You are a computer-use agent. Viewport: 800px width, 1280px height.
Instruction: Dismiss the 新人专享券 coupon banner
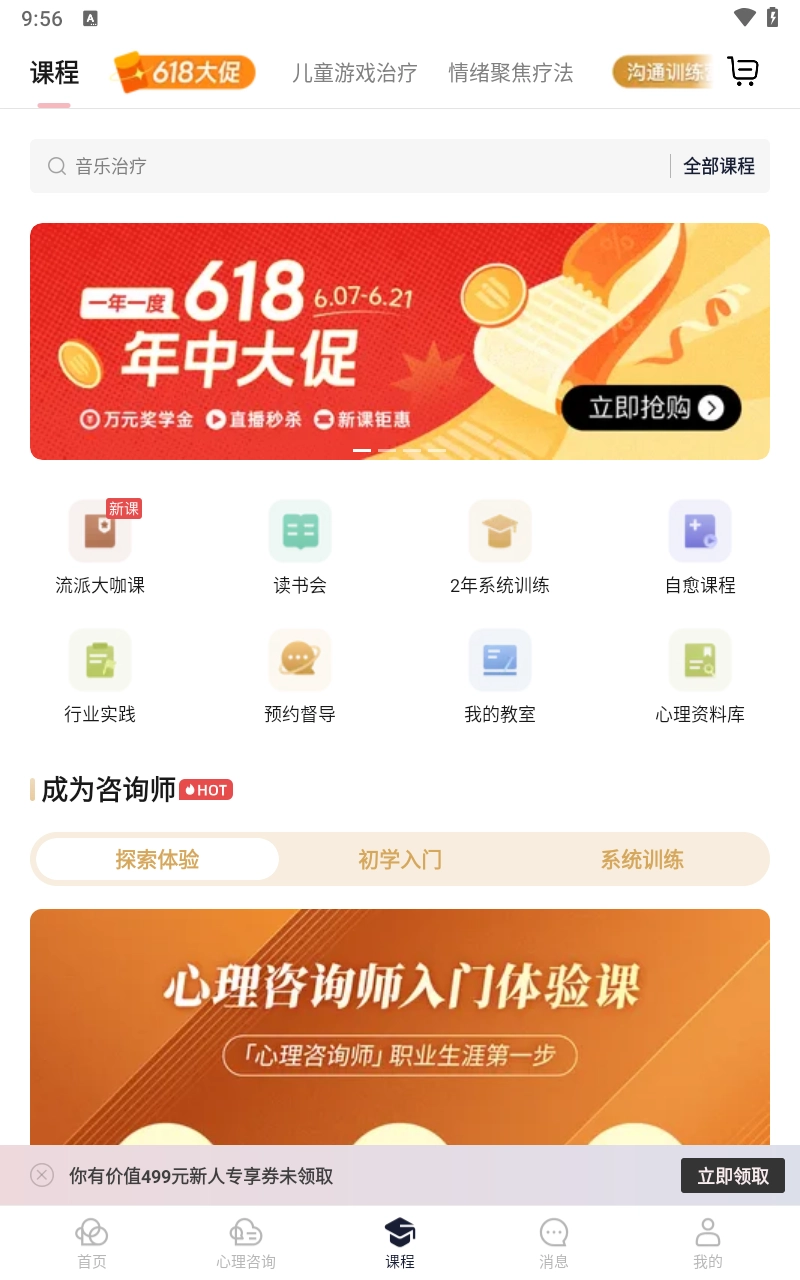(x=42, y=1175)
